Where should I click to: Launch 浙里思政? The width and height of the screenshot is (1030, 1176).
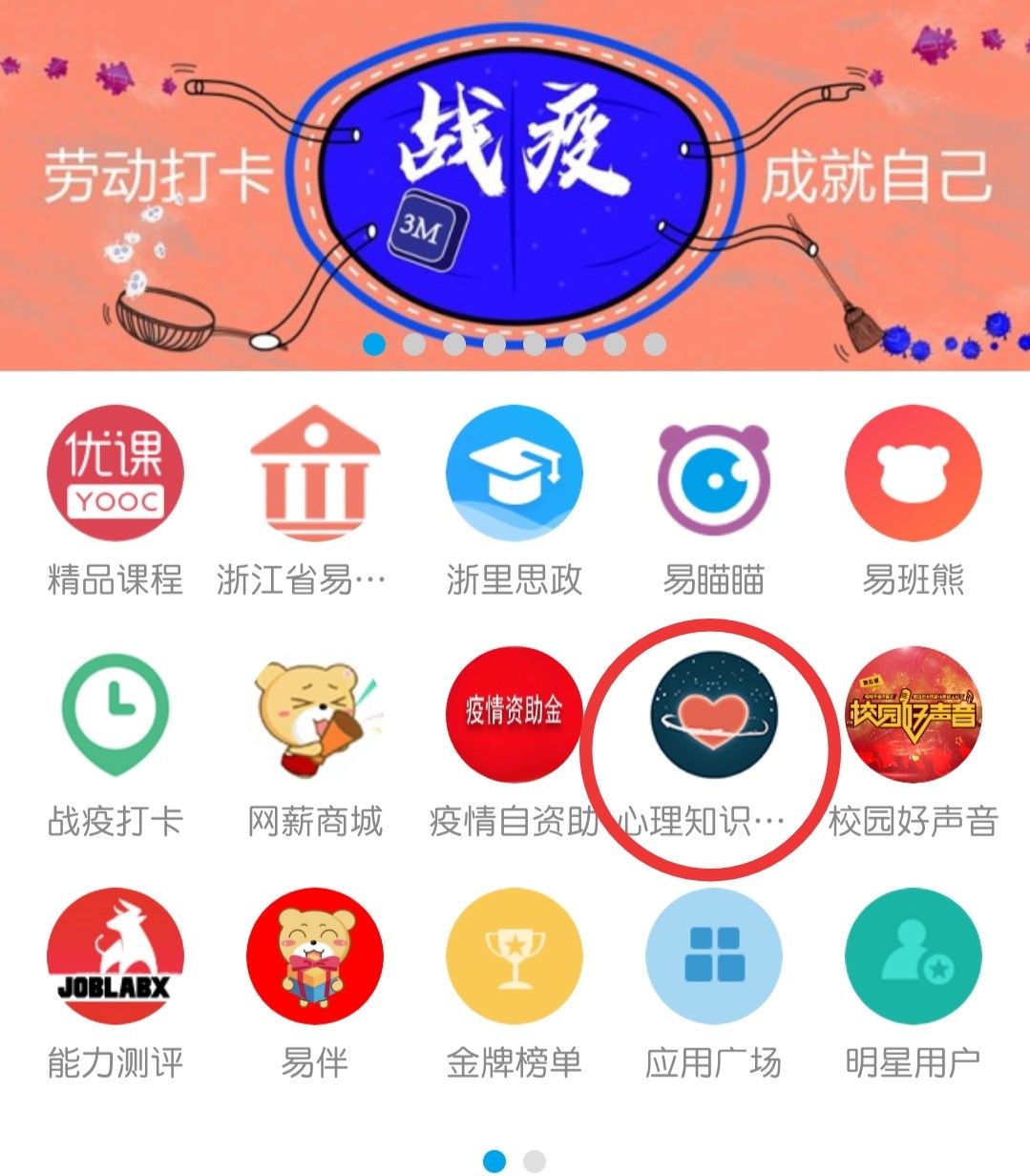coord(515,473)
